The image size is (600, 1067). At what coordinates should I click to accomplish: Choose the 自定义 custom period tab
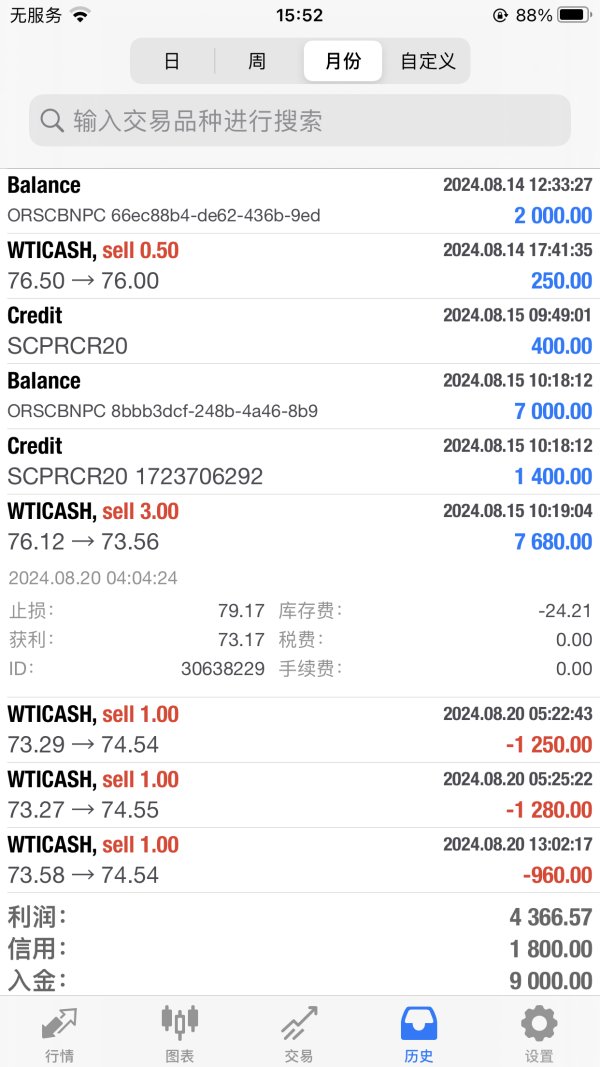[427, 61]
